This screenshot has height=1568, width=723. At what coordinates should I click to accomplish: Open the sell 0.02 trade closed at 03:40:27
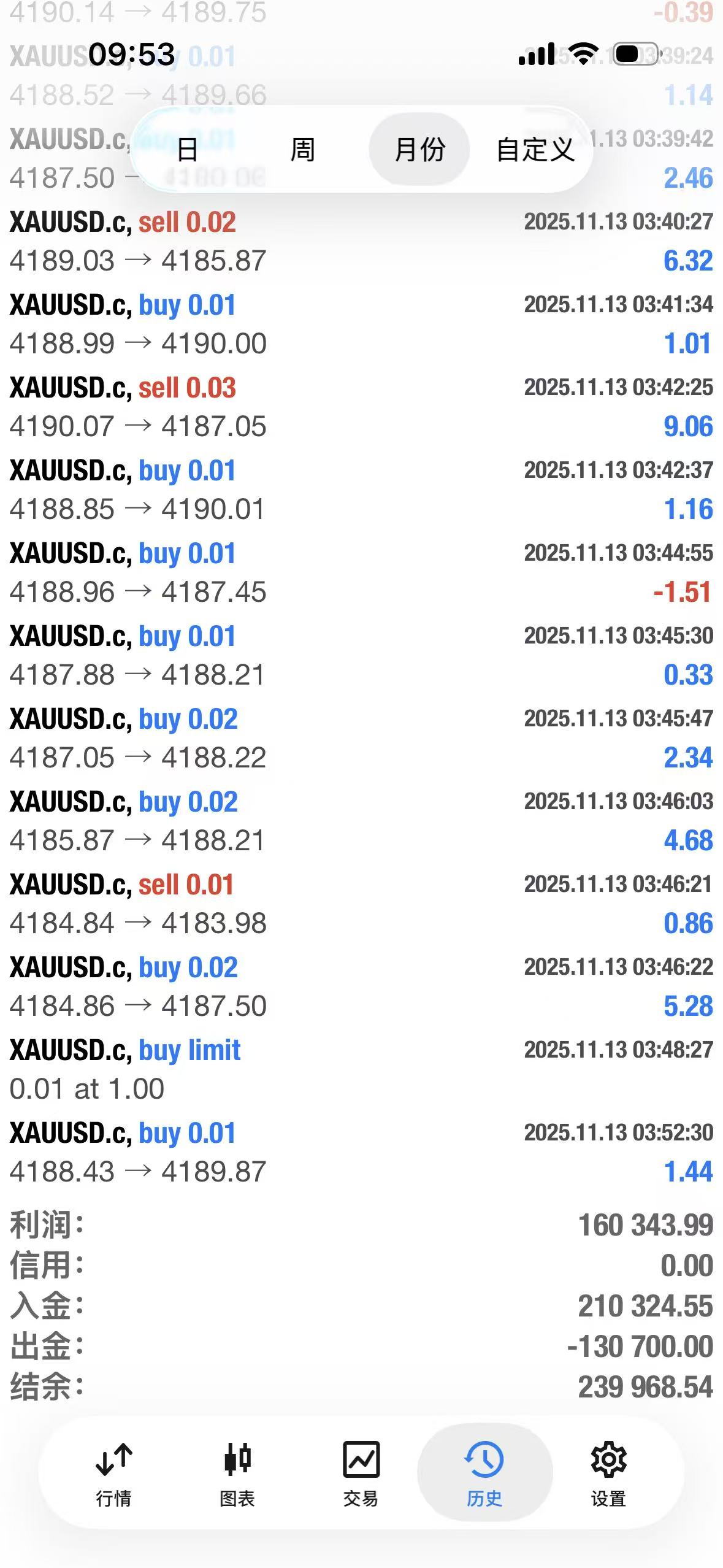361,241
